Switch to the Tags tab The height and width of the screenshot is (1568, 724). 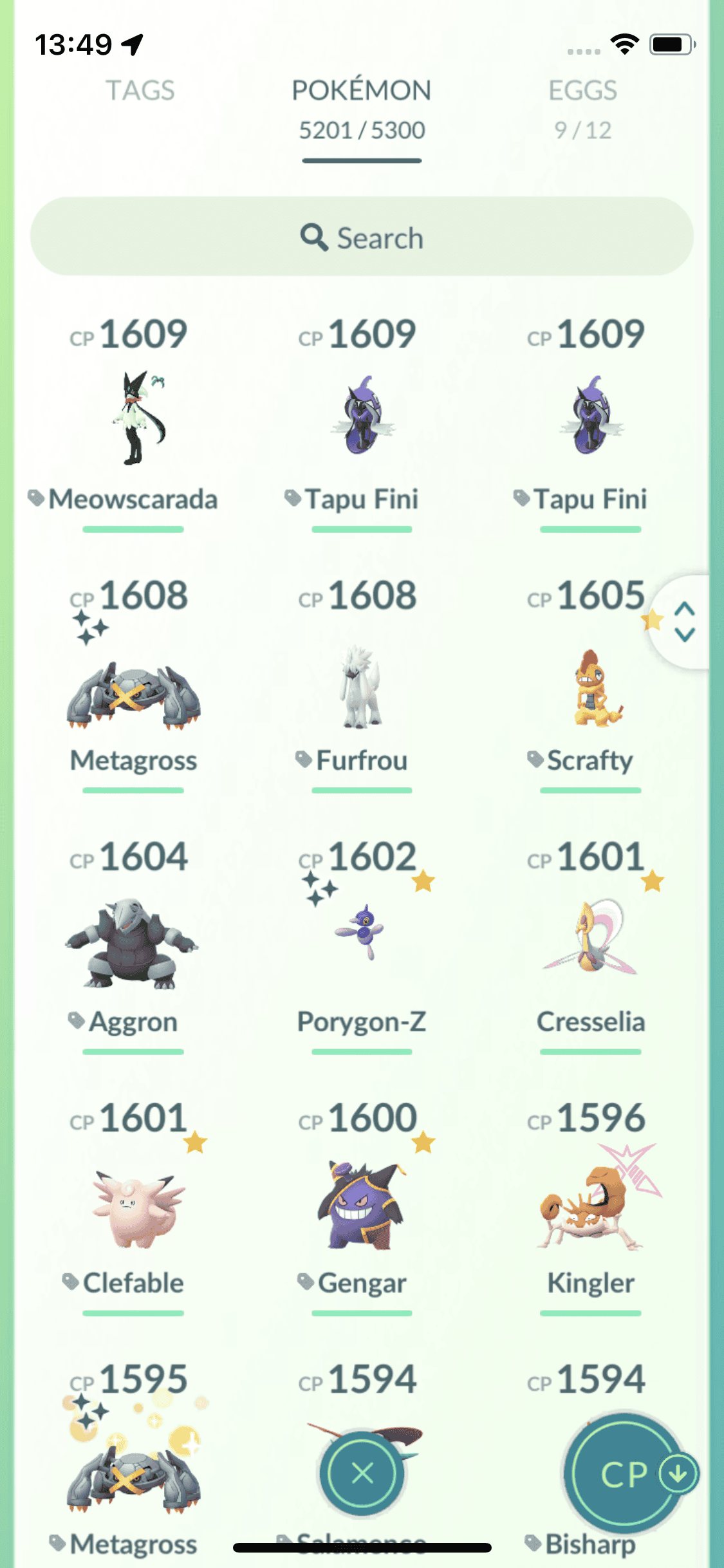pos(140,91)
